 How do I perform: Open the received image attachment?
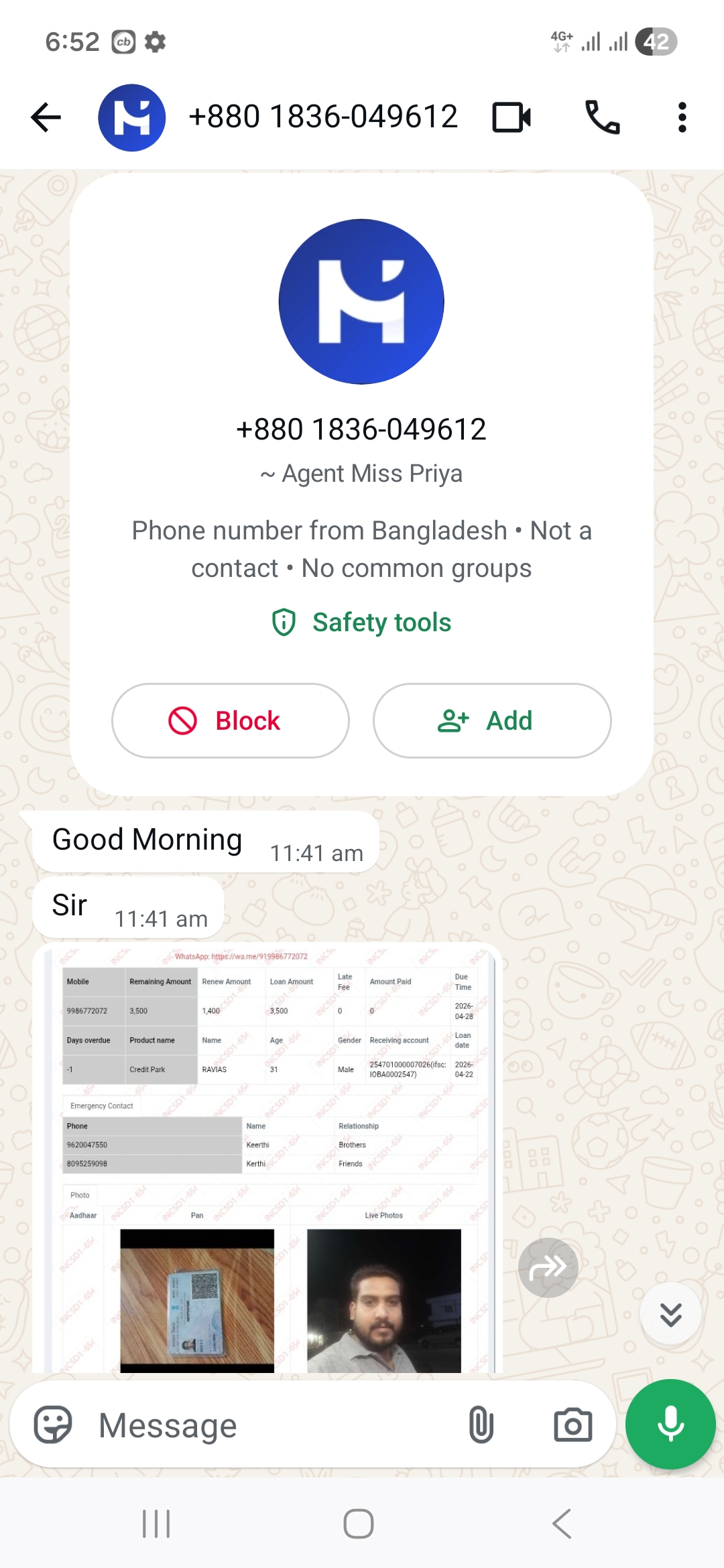(x=267, y=1159)
